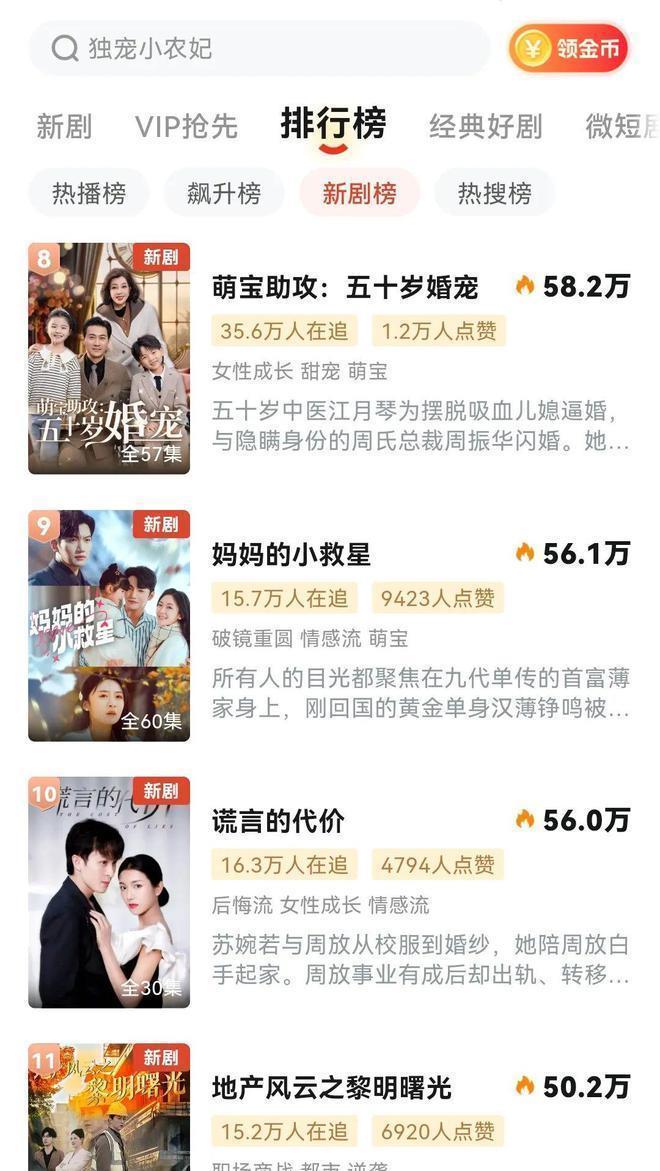Go to the 微短剧 tab
Screen dimensions: 660x1171
tap(622, 127)
